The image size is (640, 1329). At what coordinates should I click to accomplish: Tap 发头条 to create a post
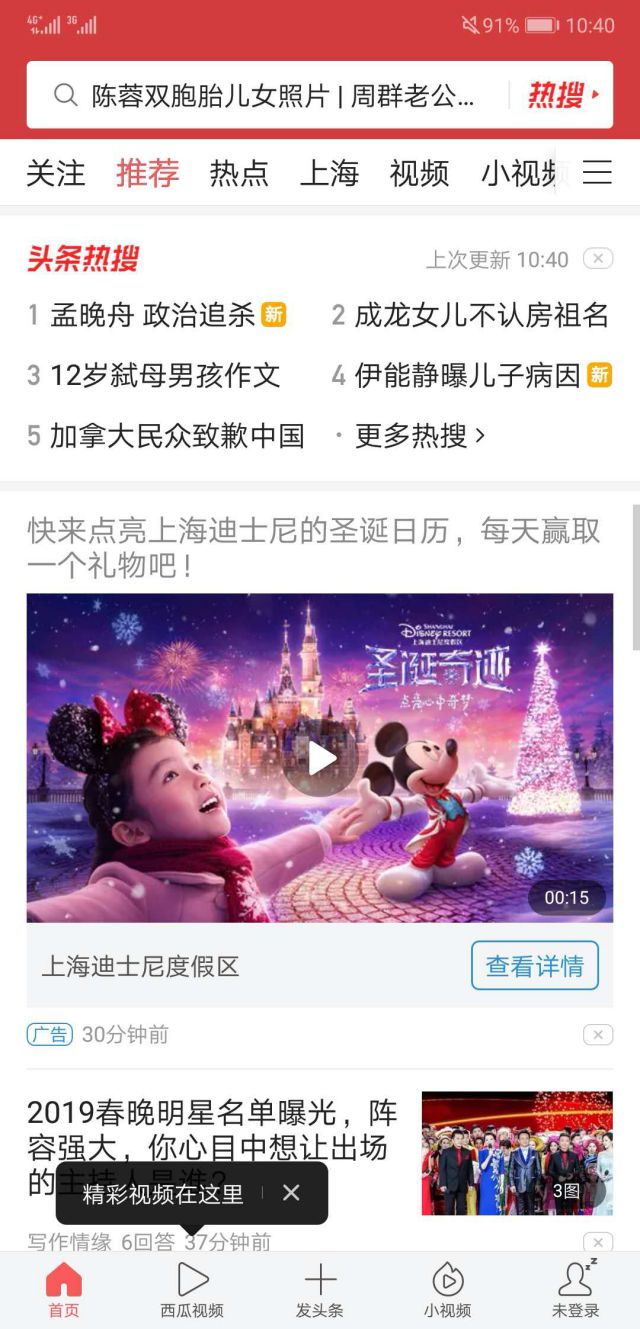pos(320,1290)
